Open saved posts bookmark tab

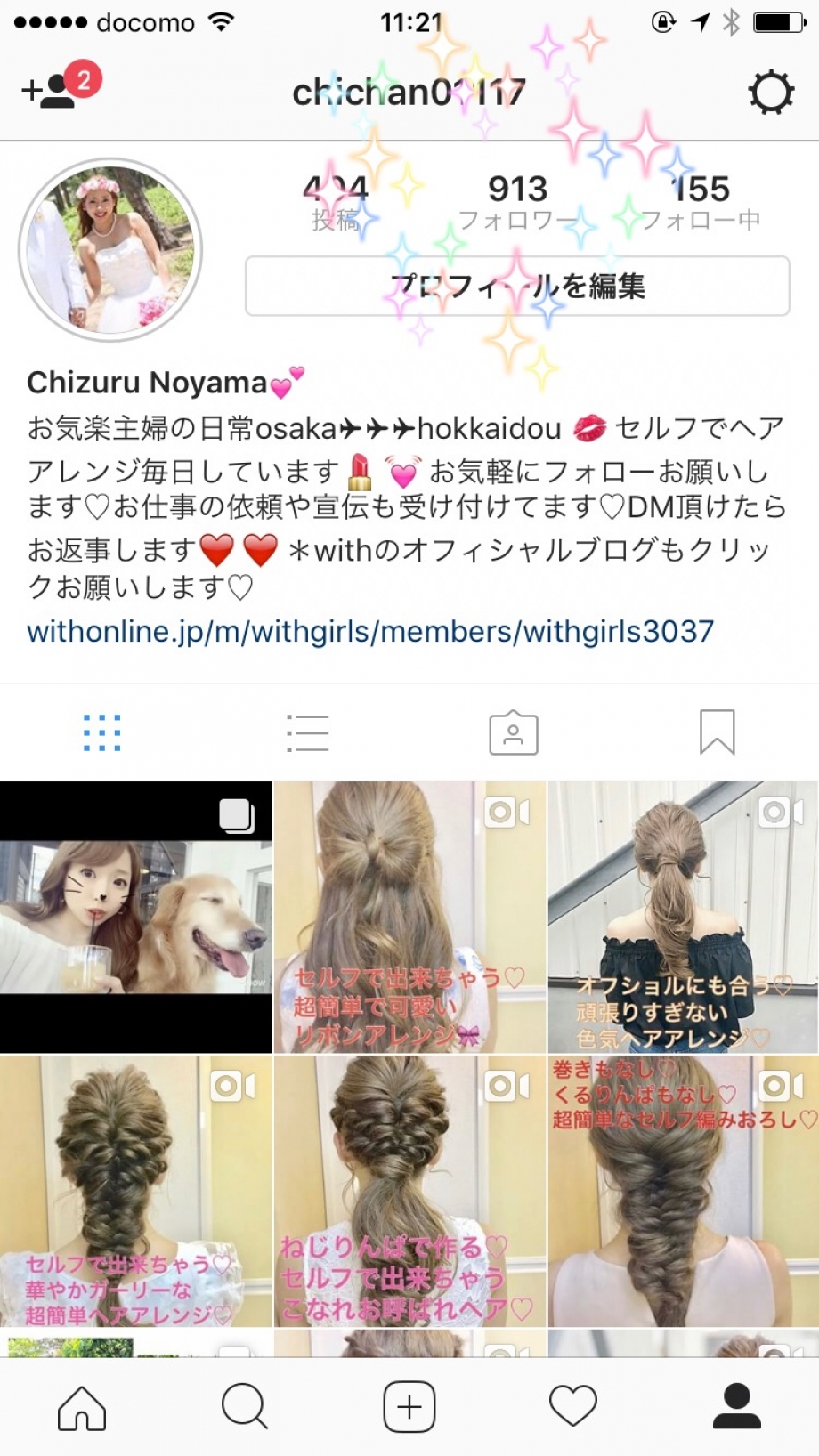click(717, 732)
